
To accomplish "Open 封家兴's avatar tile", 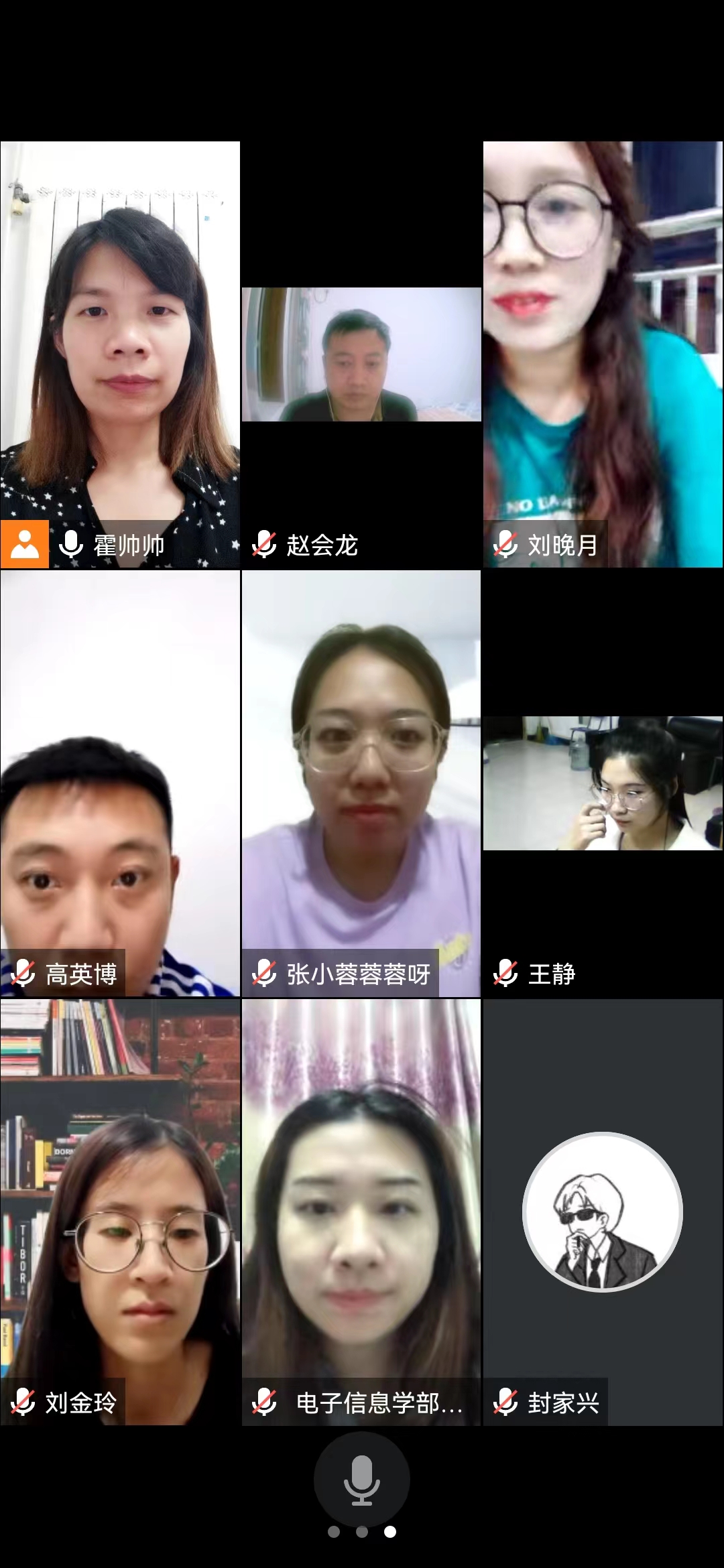I will pos(603,1212).
